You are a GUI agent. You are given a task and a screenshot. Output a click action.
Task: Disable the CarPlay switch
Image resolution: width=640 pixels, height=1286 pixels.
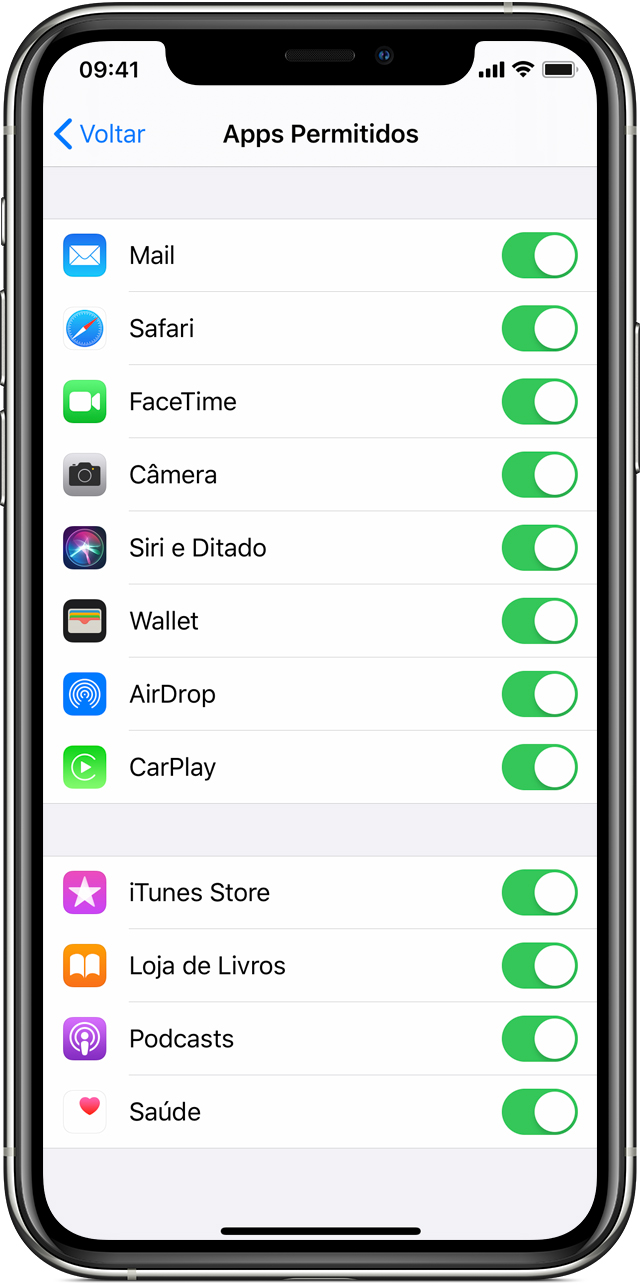pyautogui.click(x=539, y=767)
